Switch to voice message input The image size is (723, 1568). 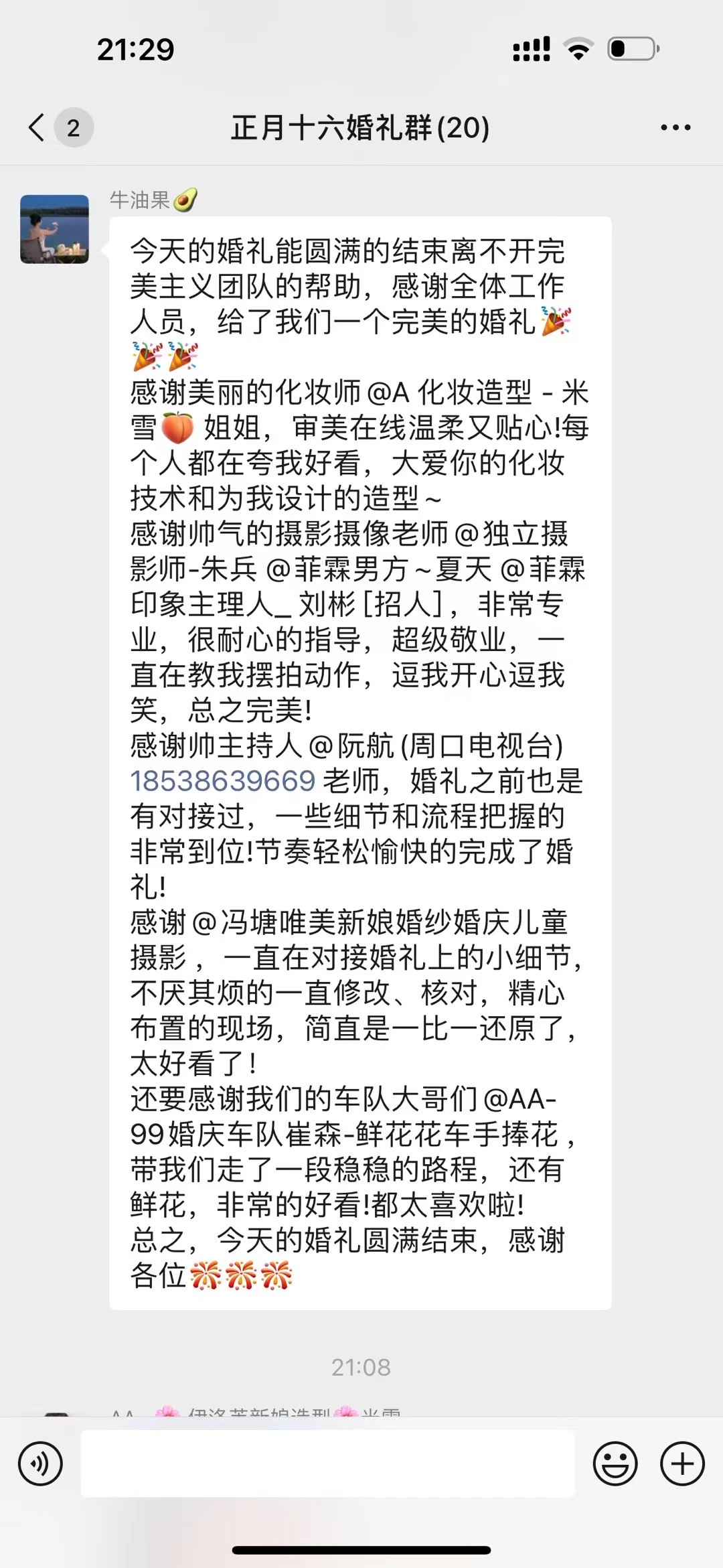[x=40, y=1464]
